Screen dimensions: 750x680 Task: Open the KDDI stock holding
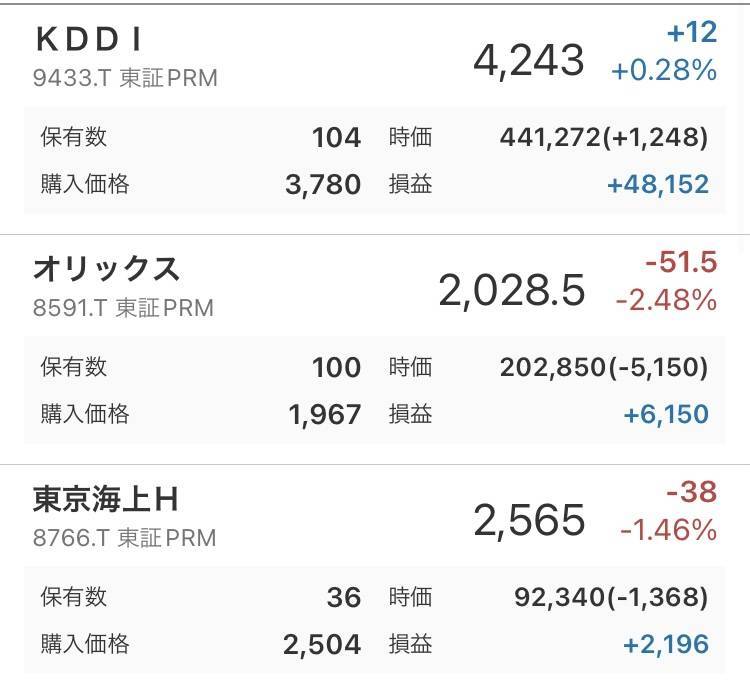(375, 120)
